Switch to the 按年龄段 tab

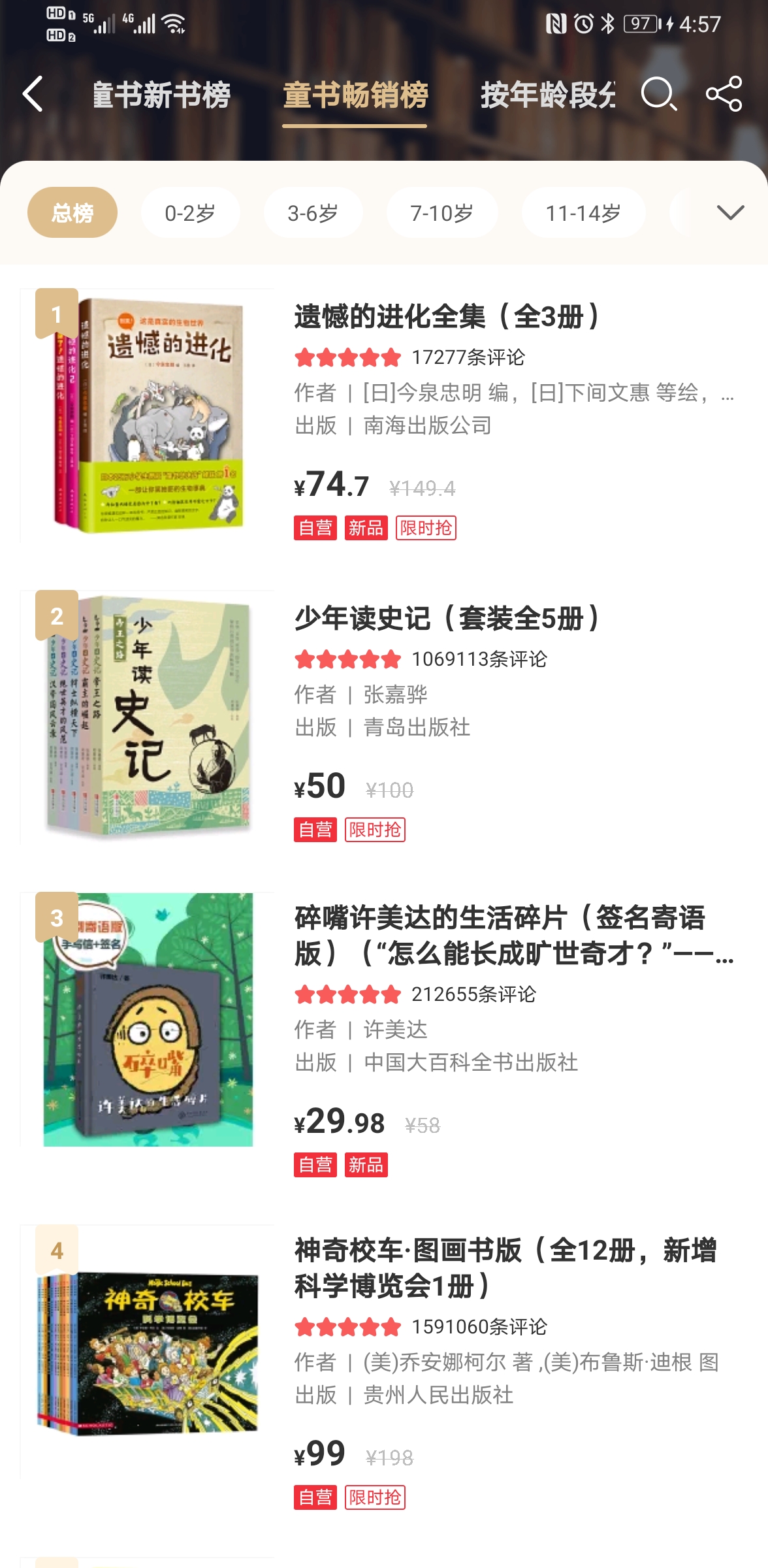point(547,95)
